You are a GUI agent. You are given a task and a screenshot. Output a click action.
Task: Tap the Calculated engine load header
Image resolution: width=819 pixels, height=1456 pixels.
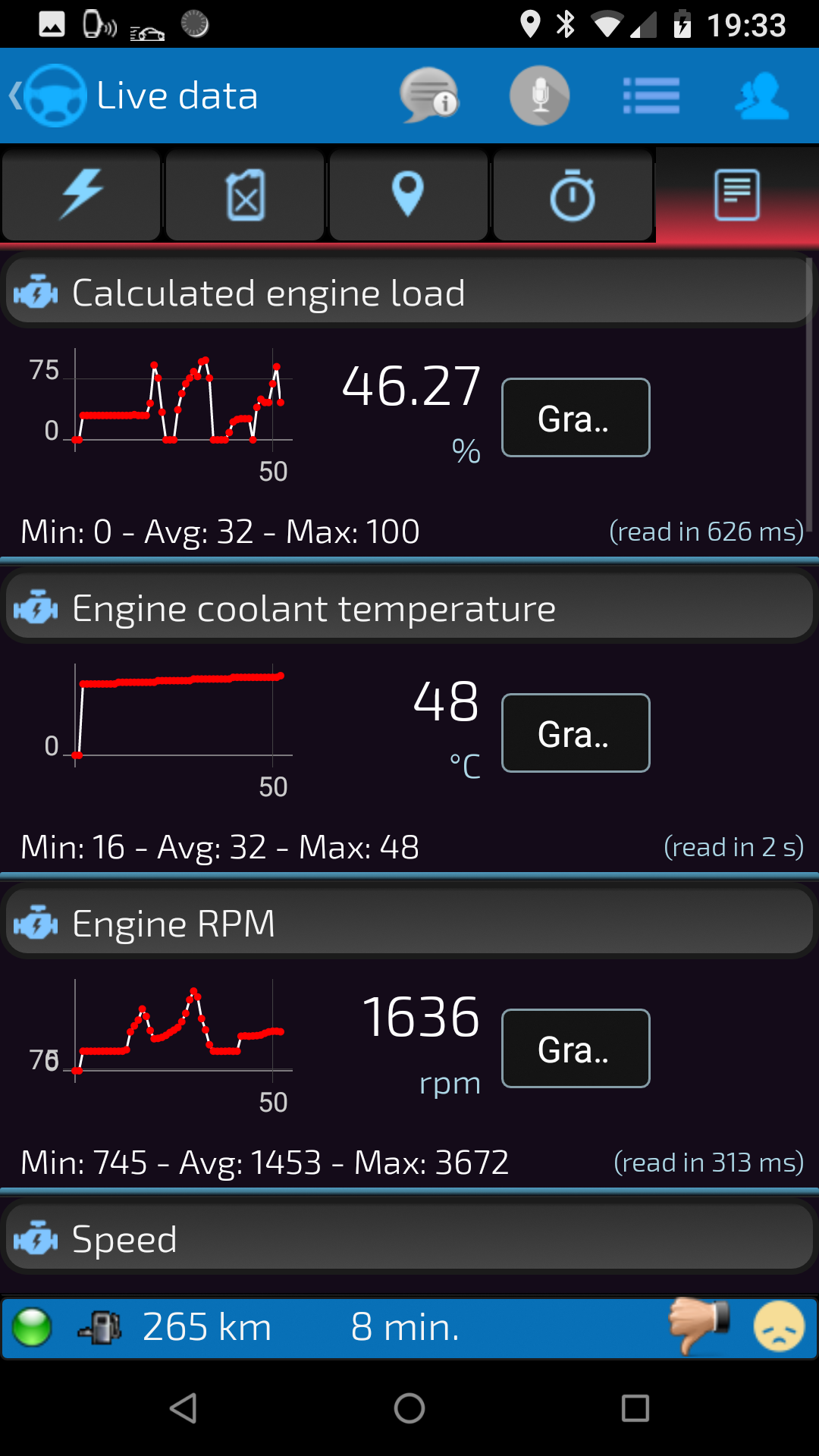coord(408,293)
